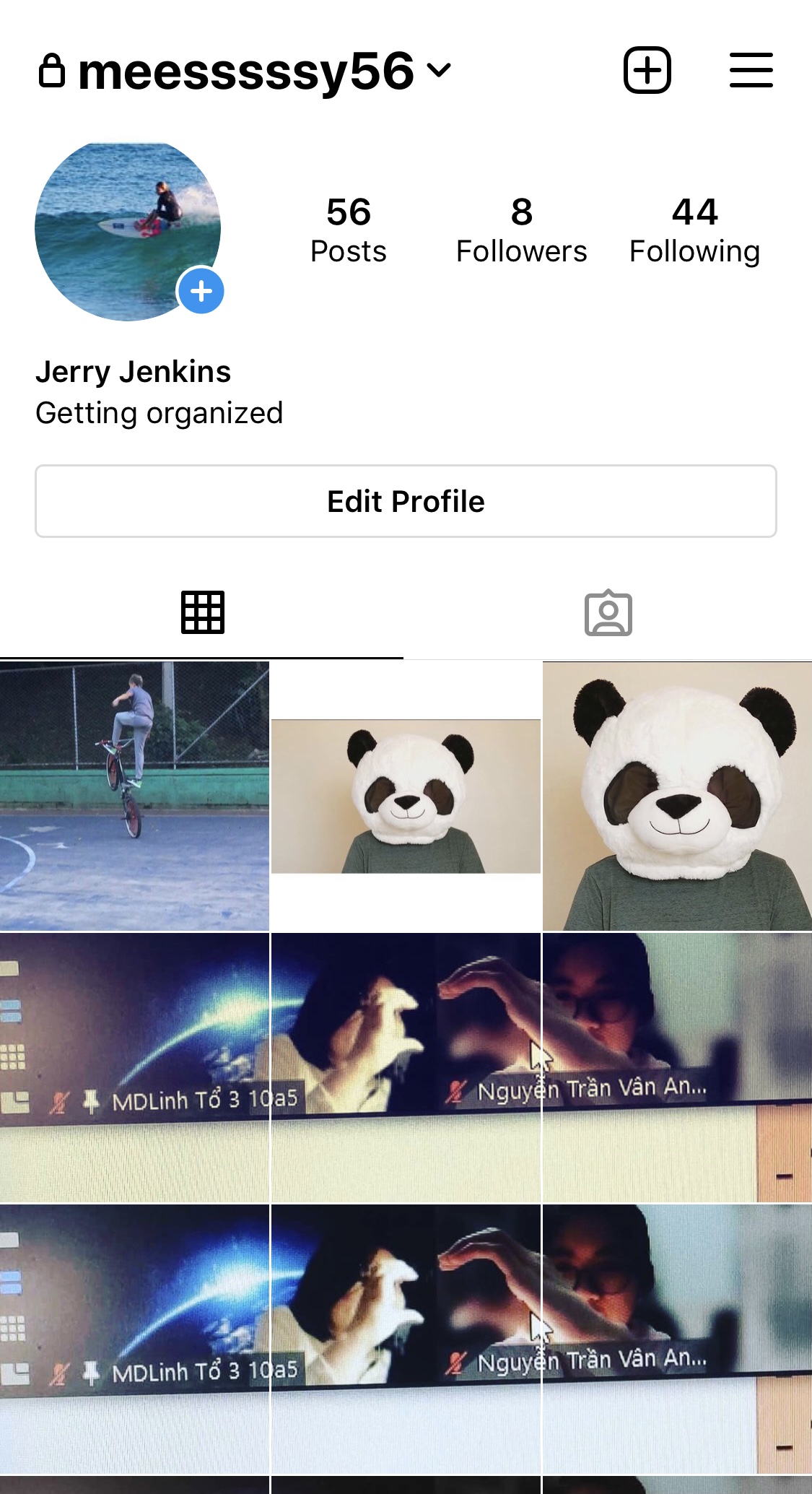Image resolution: width=812 pixels, height=1494 pixels.
Task: Open the small panda head post
Action: (x=406, y=796)
